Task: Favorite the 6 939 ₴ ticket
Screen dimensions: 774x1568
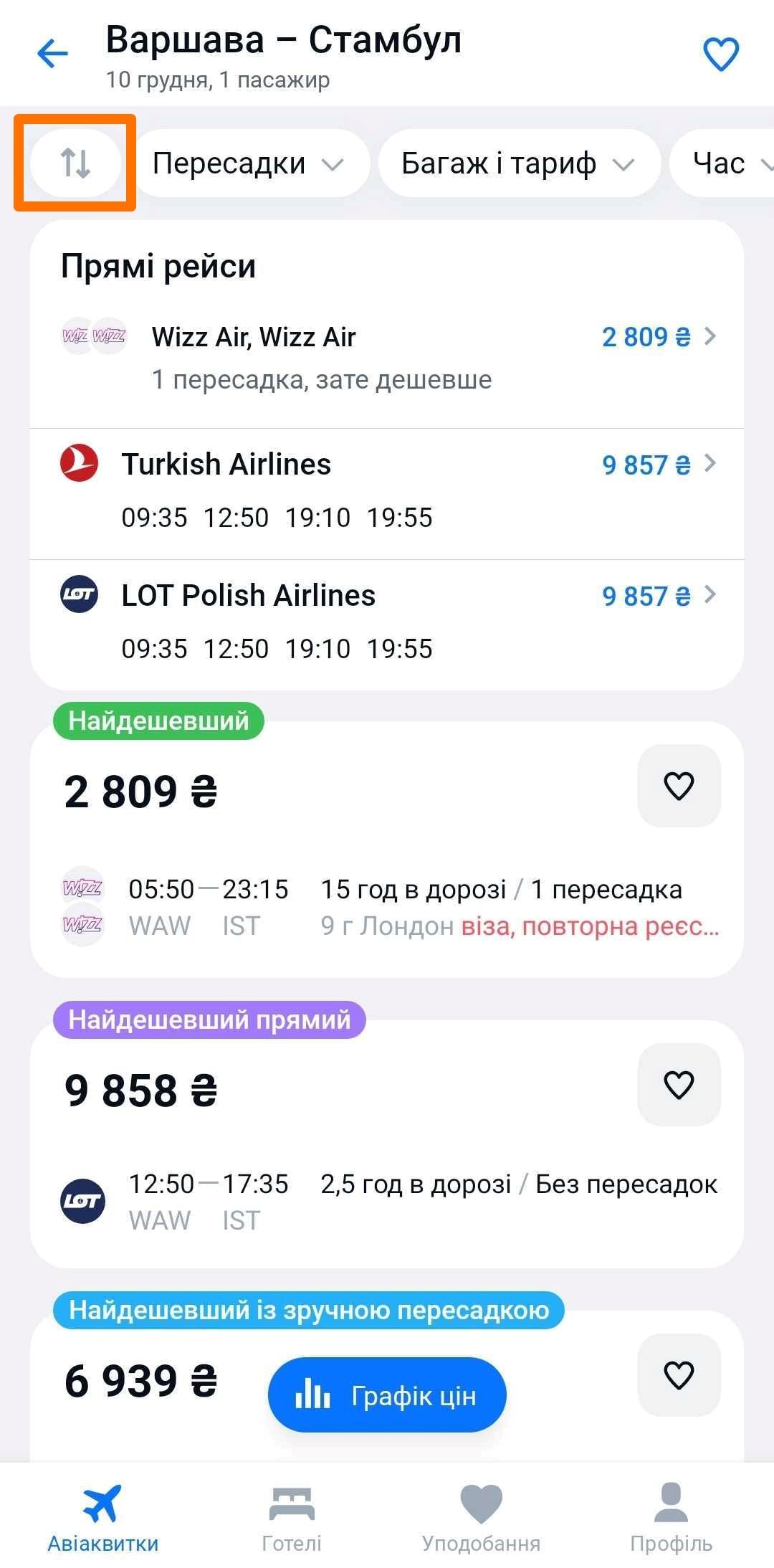Action: 679,1375
